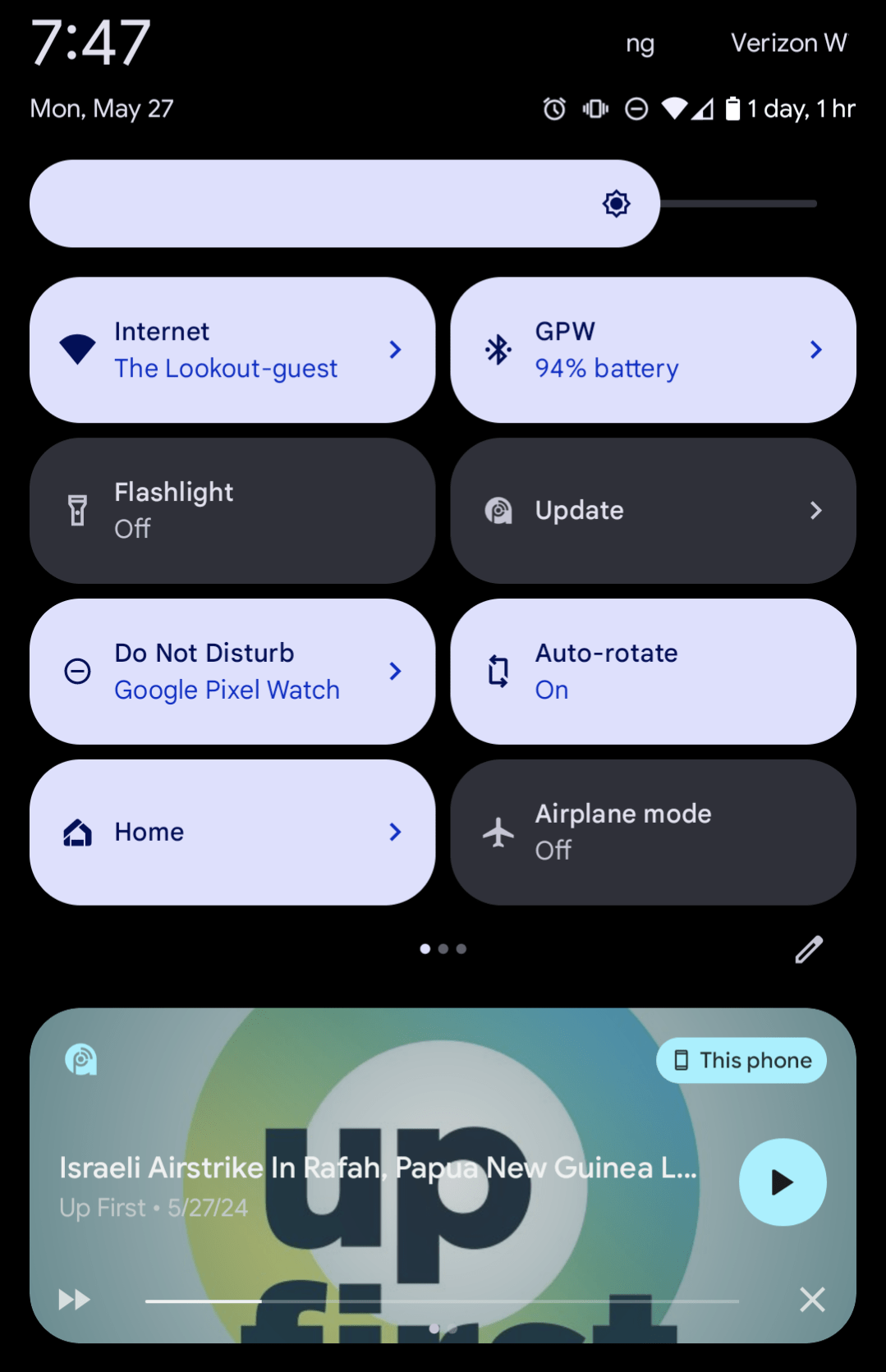This screenshot has width=886, height=1372.
Task: Click the Home house icon
Action: [75, 832]
